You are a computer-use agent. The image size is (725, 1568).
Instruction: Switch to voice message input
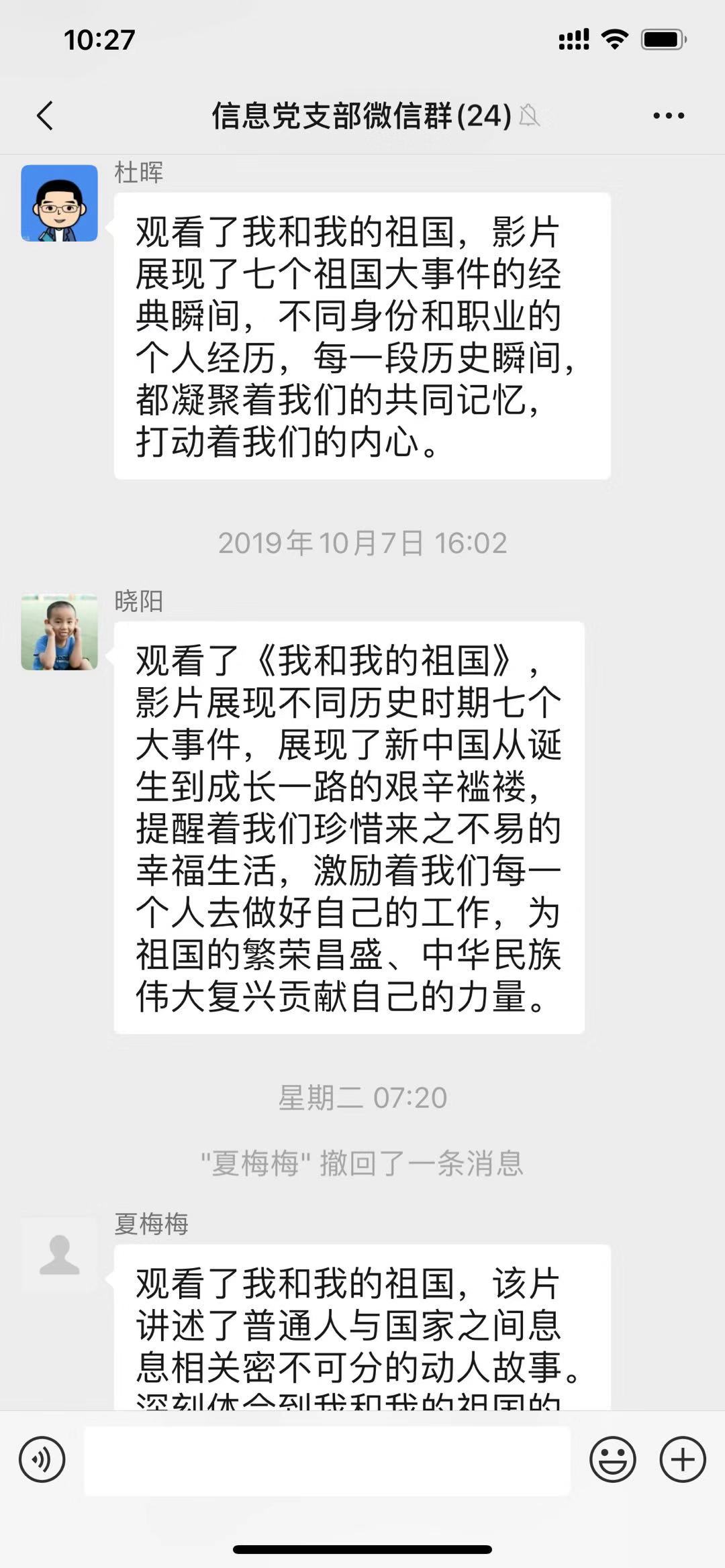[x=42, y=1459]
